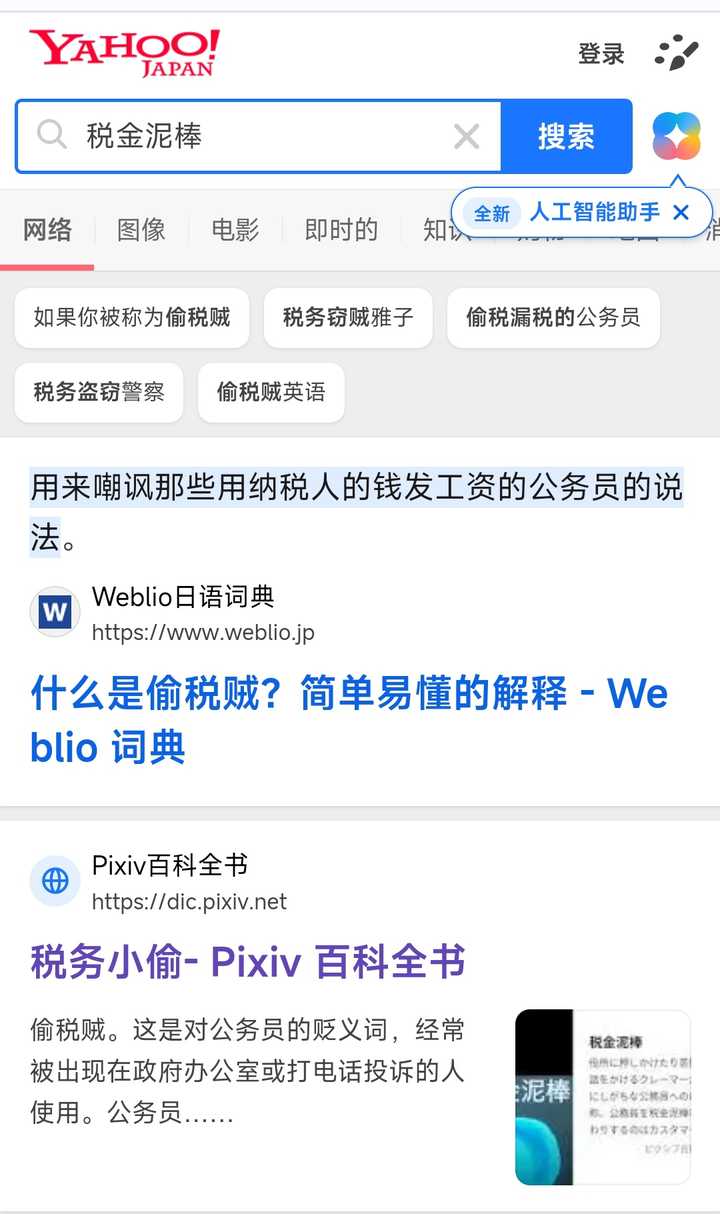720x1214 pixels.
Task: Open the Weblio 什么是偷税贼 result
Action: pos(349,720)
